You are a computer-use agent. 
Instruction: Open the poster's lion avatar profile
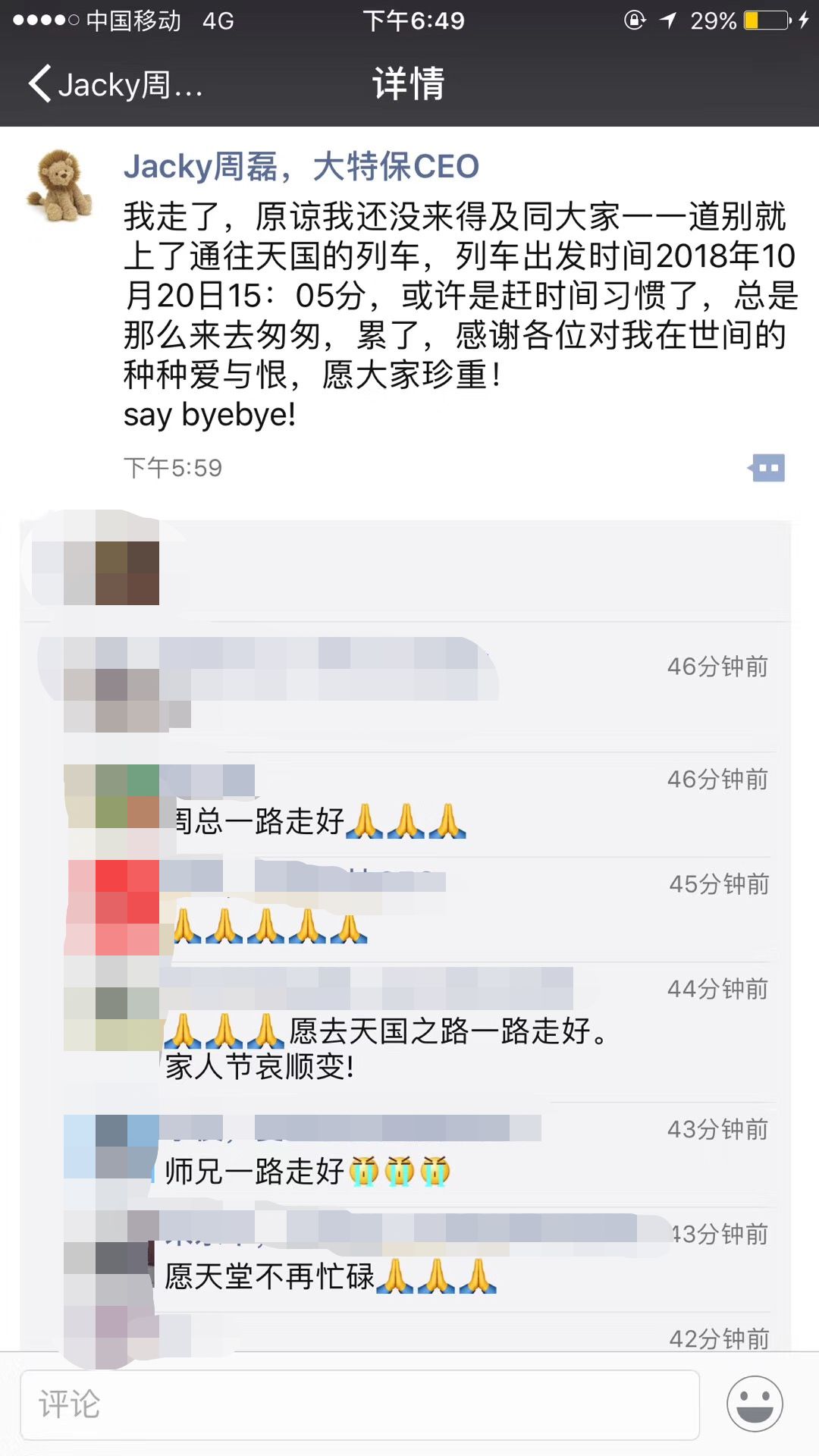[60, 186]
